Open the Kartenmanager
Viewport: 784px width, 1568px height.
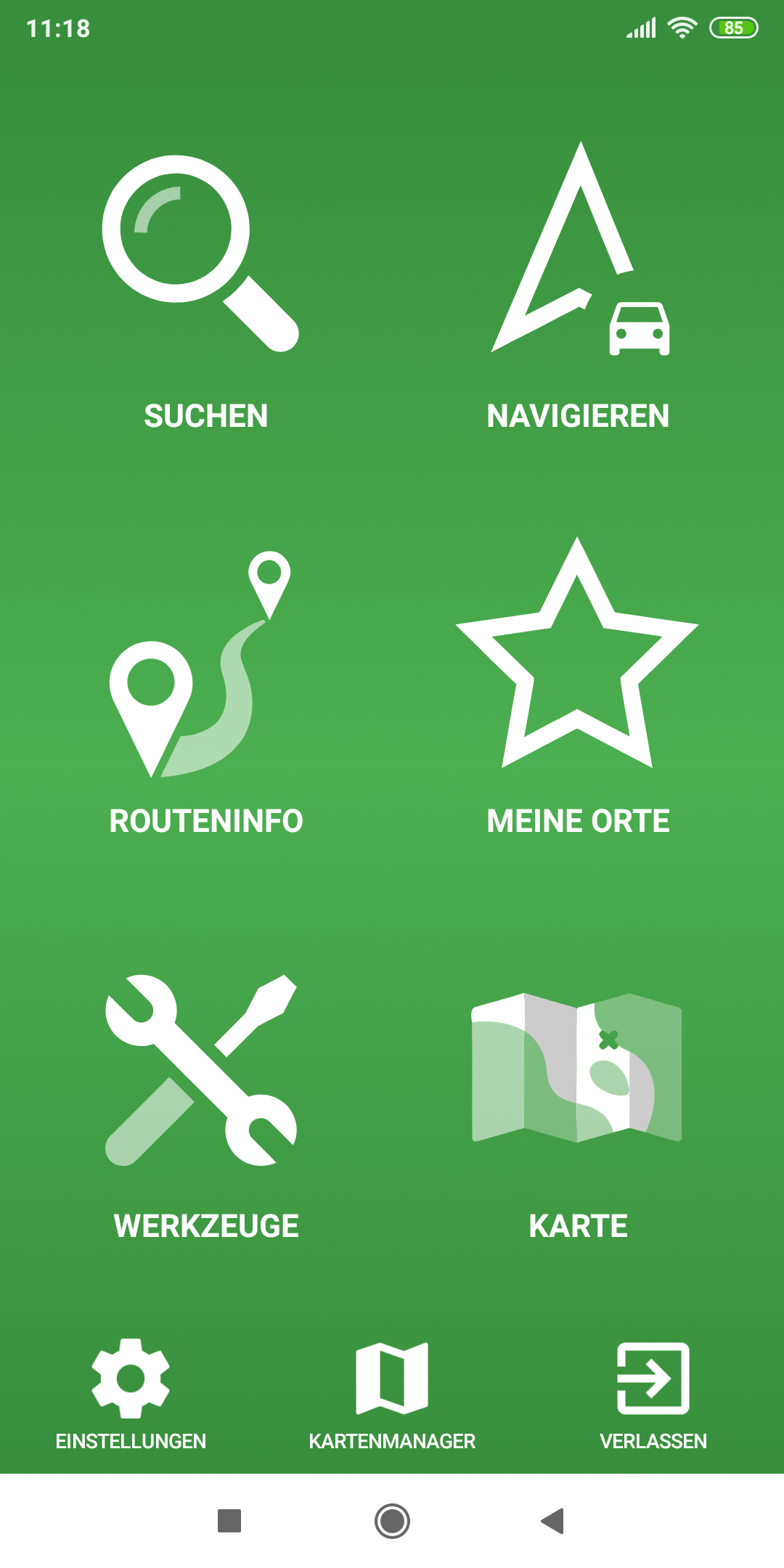[x=392, y=1395]
